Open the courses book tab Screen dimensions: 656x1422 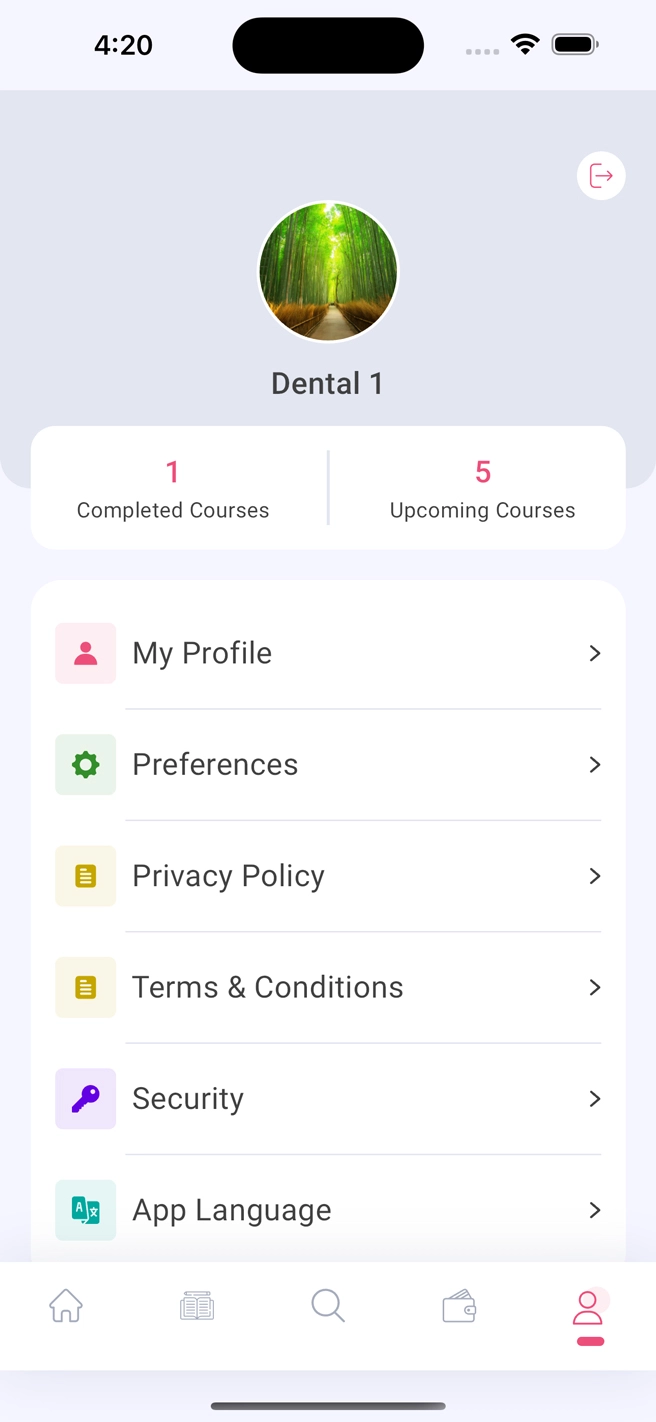pyautogui.click(x=197, y=1306)
